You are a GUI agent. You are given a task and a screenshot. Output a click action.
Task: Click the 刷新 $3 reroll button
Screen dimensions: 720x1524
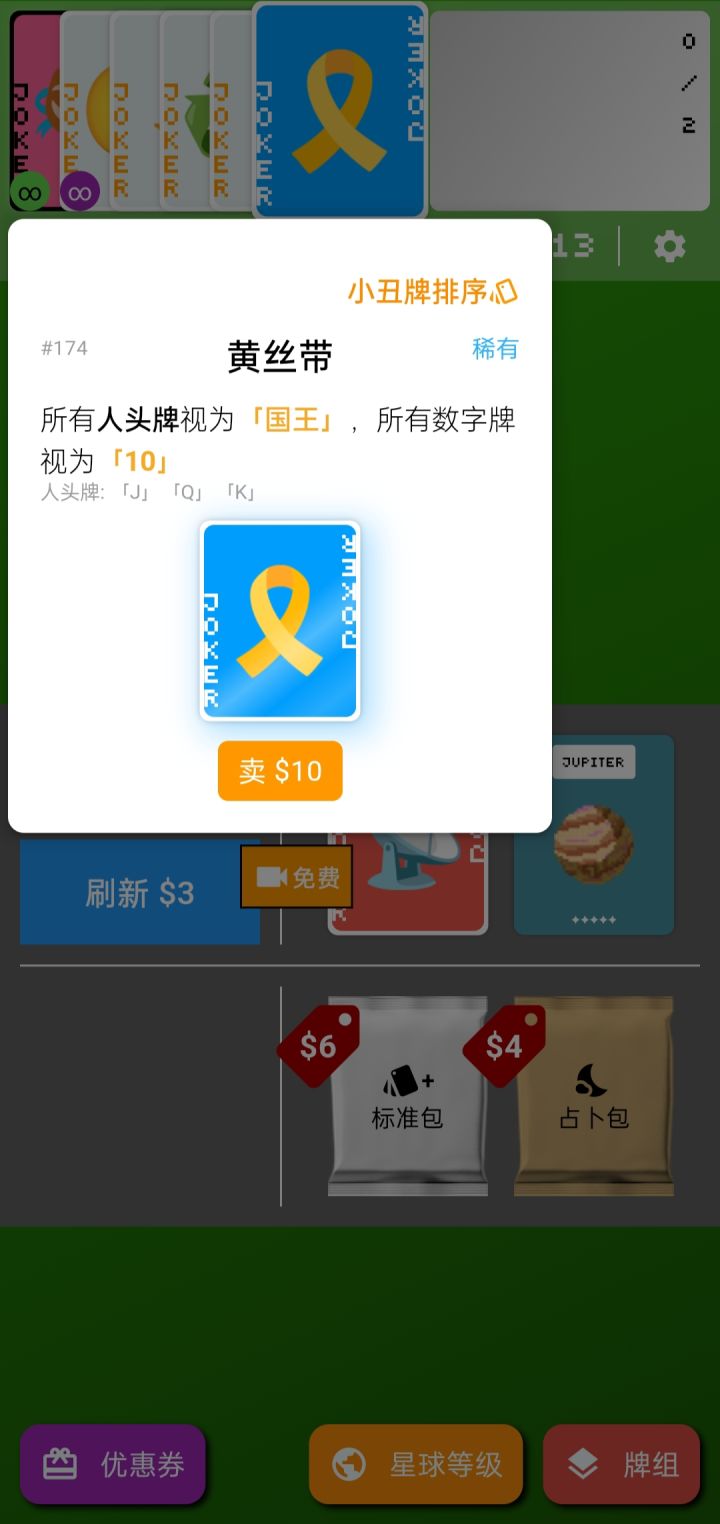(139, 890)
